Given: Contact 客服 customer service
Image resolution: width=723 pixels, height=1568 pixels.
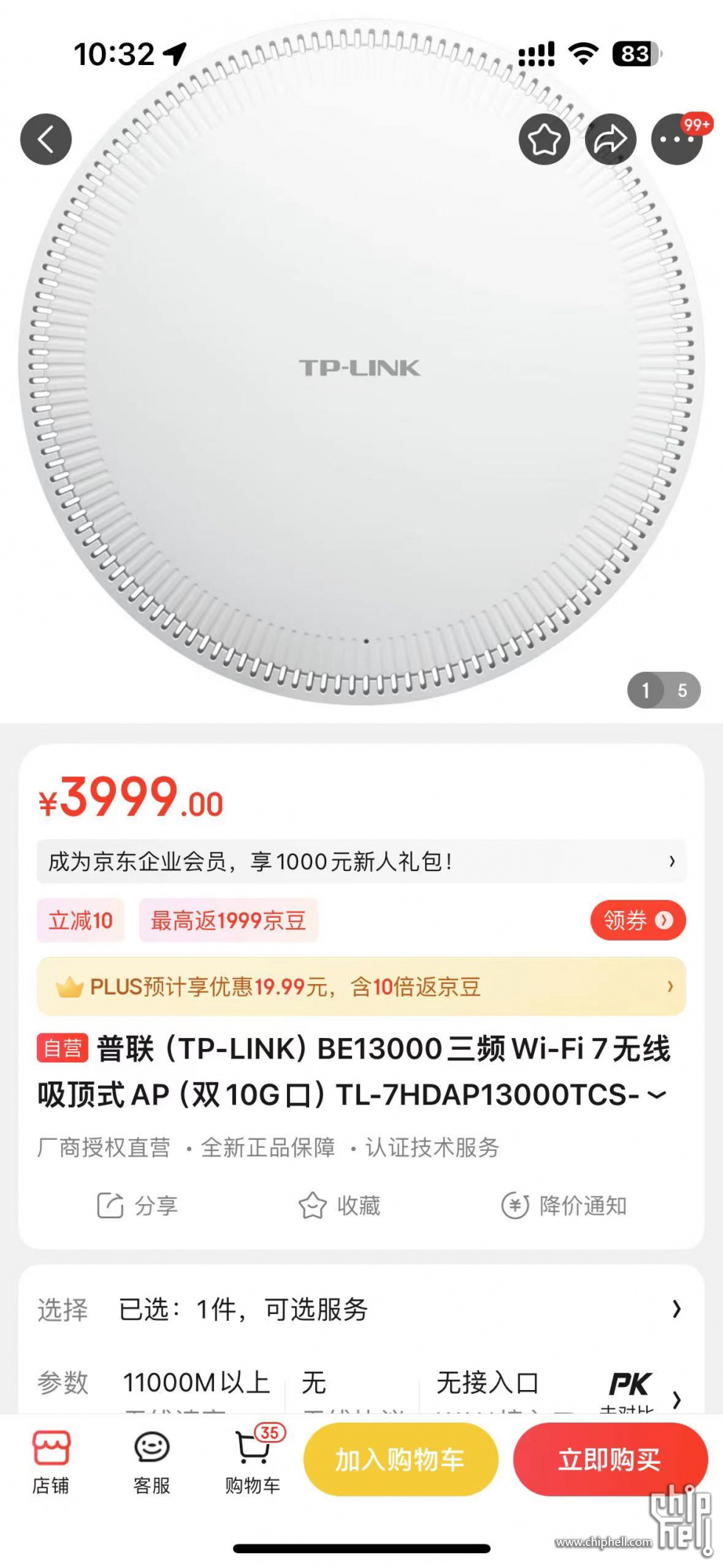Looking at the screenshot, I should [152, 1459].
